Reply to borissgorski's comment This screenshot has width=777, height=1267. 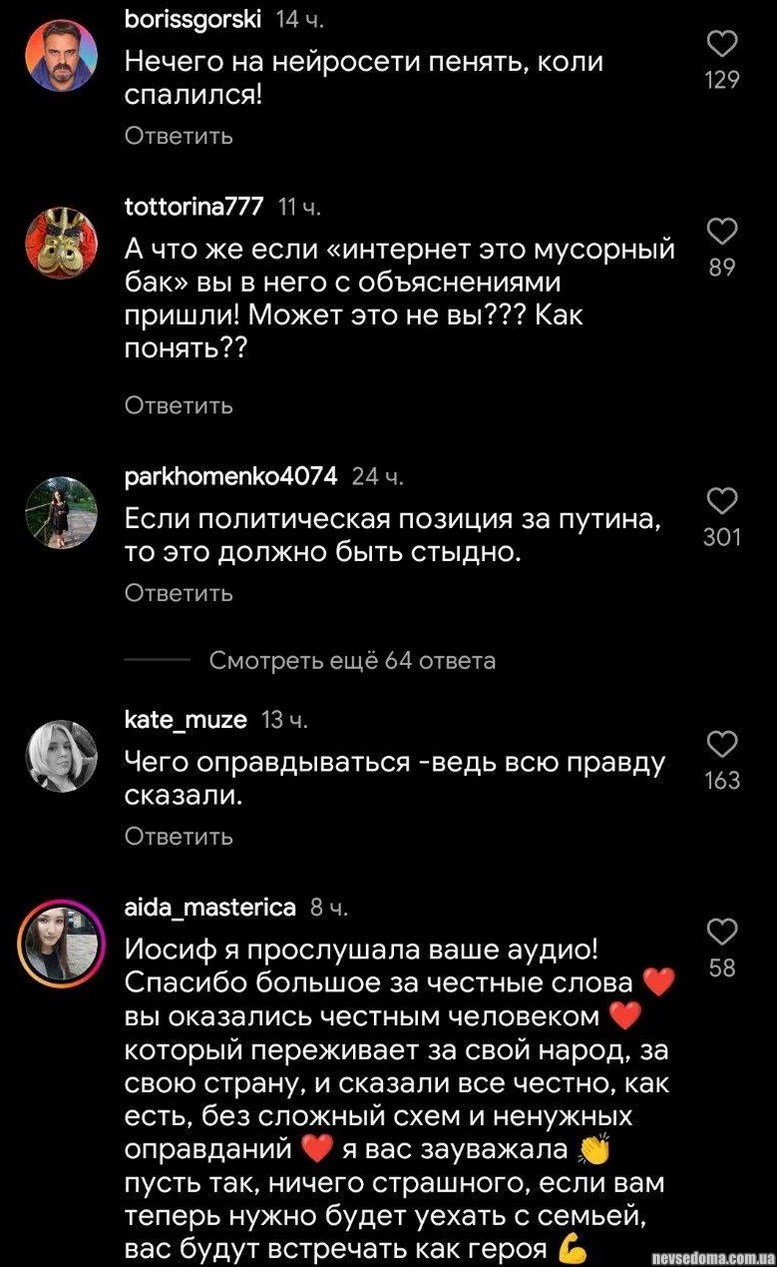pos(178,135)
